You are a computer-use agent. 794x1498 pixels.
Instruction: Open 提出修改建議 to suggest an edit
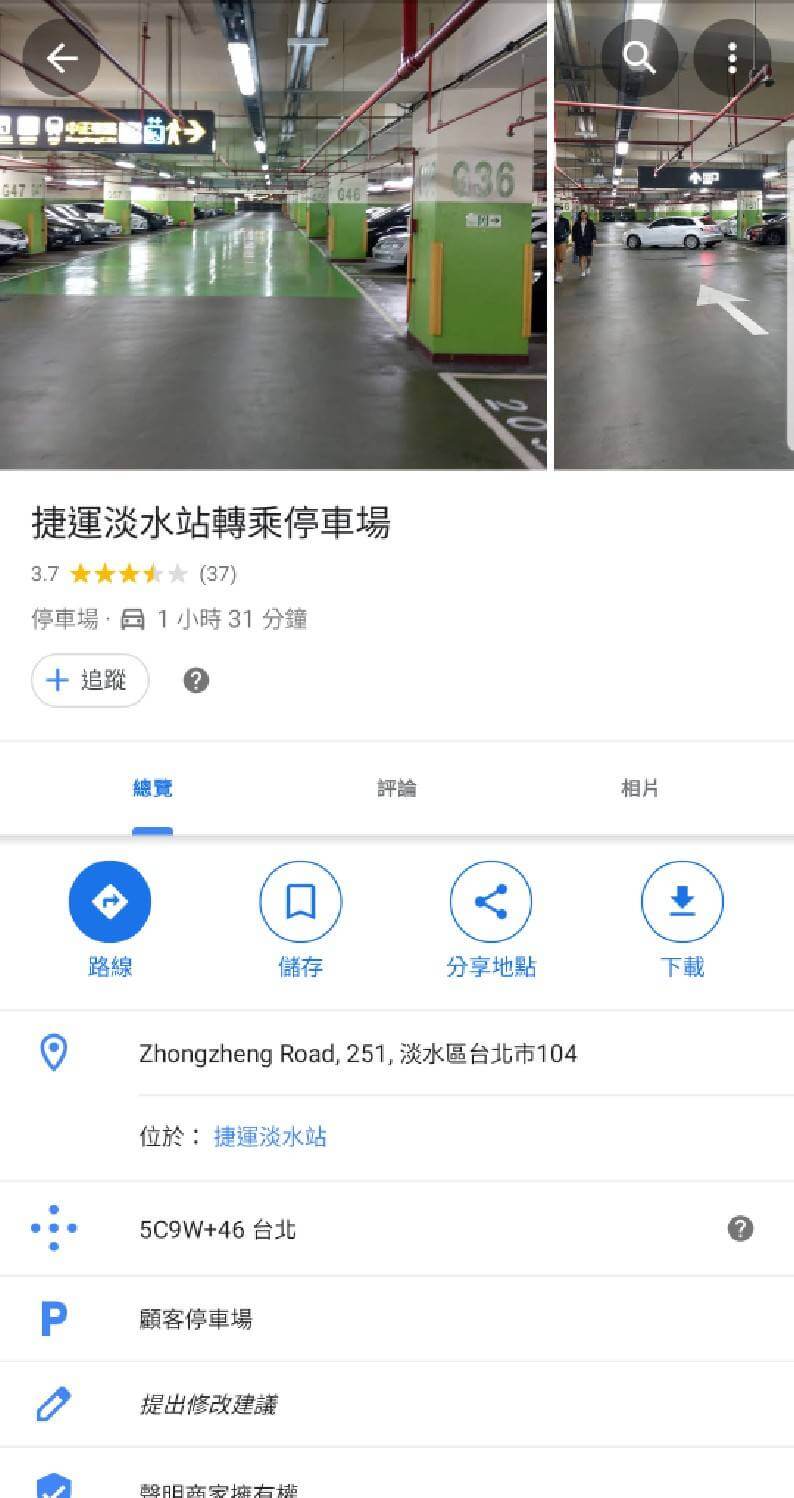[x=208, y=1405]
